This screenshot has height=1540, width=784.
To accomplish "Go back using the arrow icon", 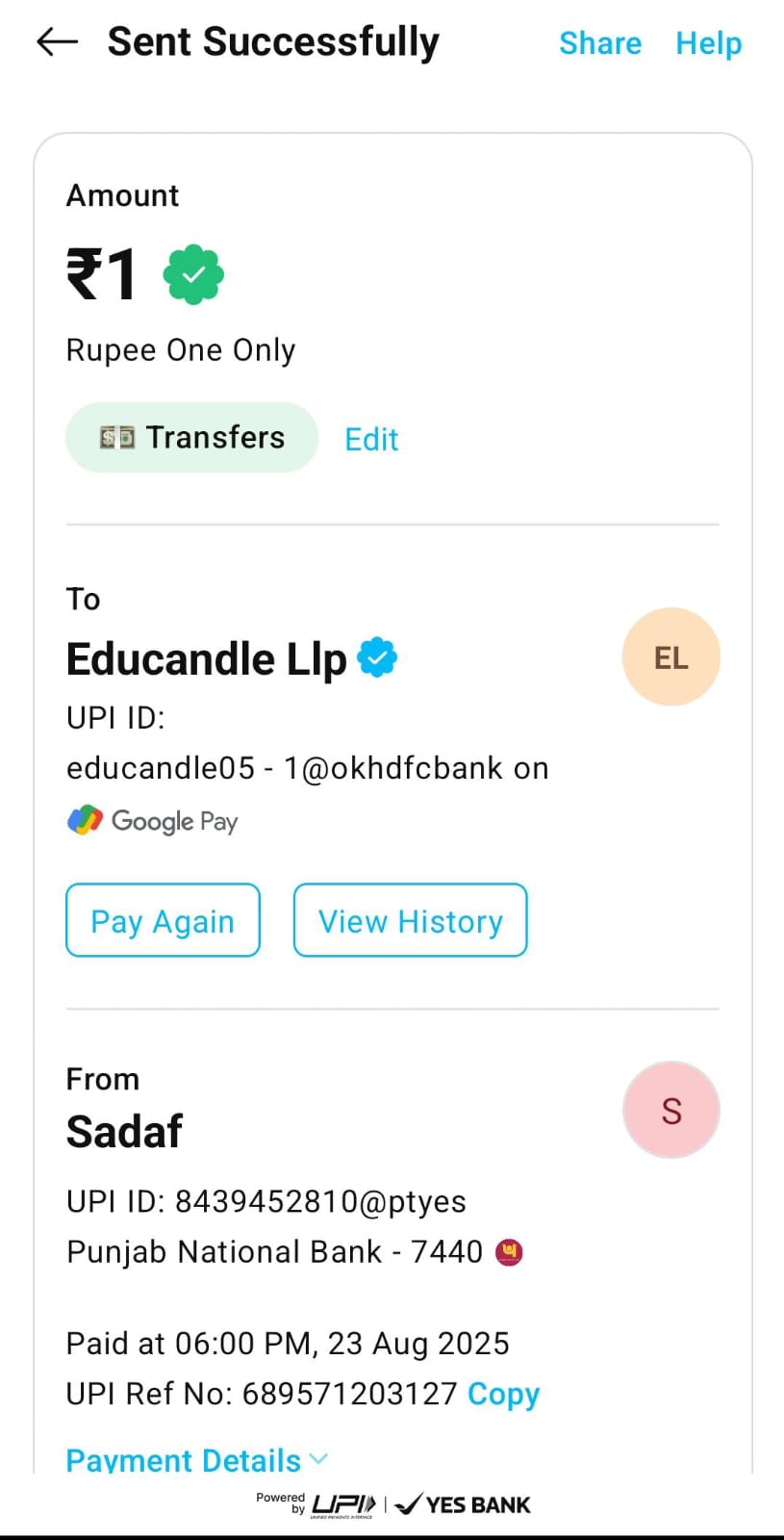I will 57,41.
